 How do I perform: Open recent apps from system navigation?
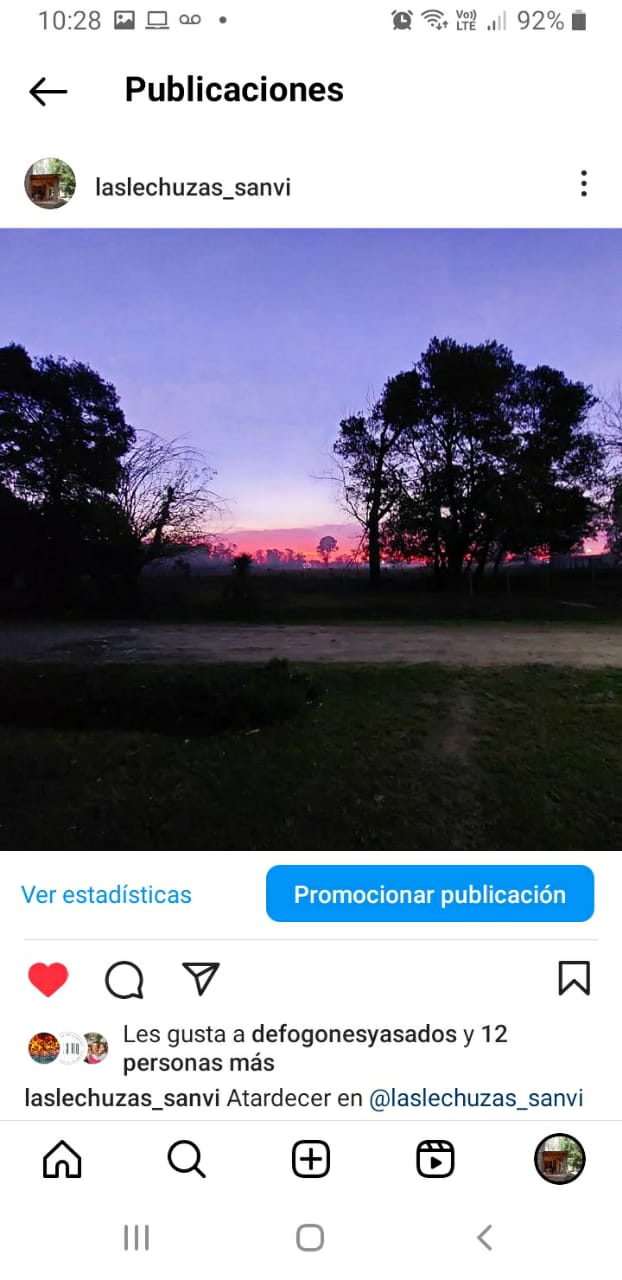(x=136, y=1238)
